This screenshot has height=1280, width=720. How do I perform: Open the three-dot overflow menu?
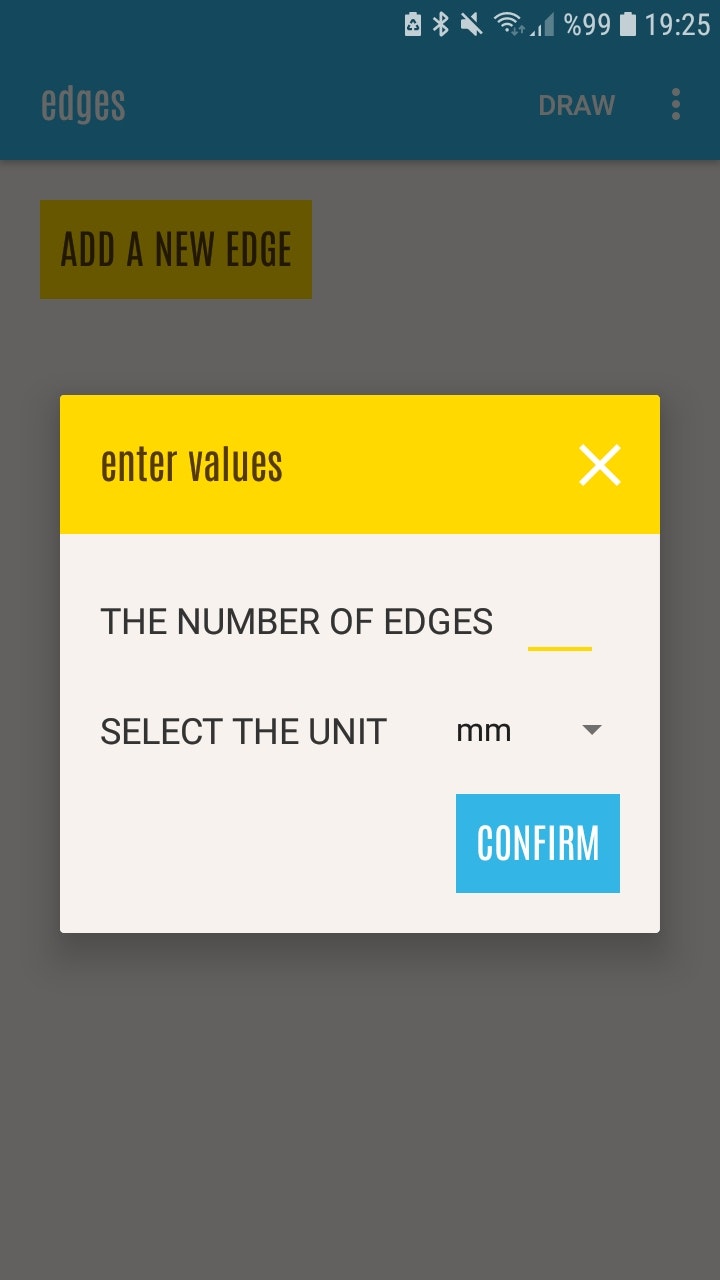pos(676,104)
